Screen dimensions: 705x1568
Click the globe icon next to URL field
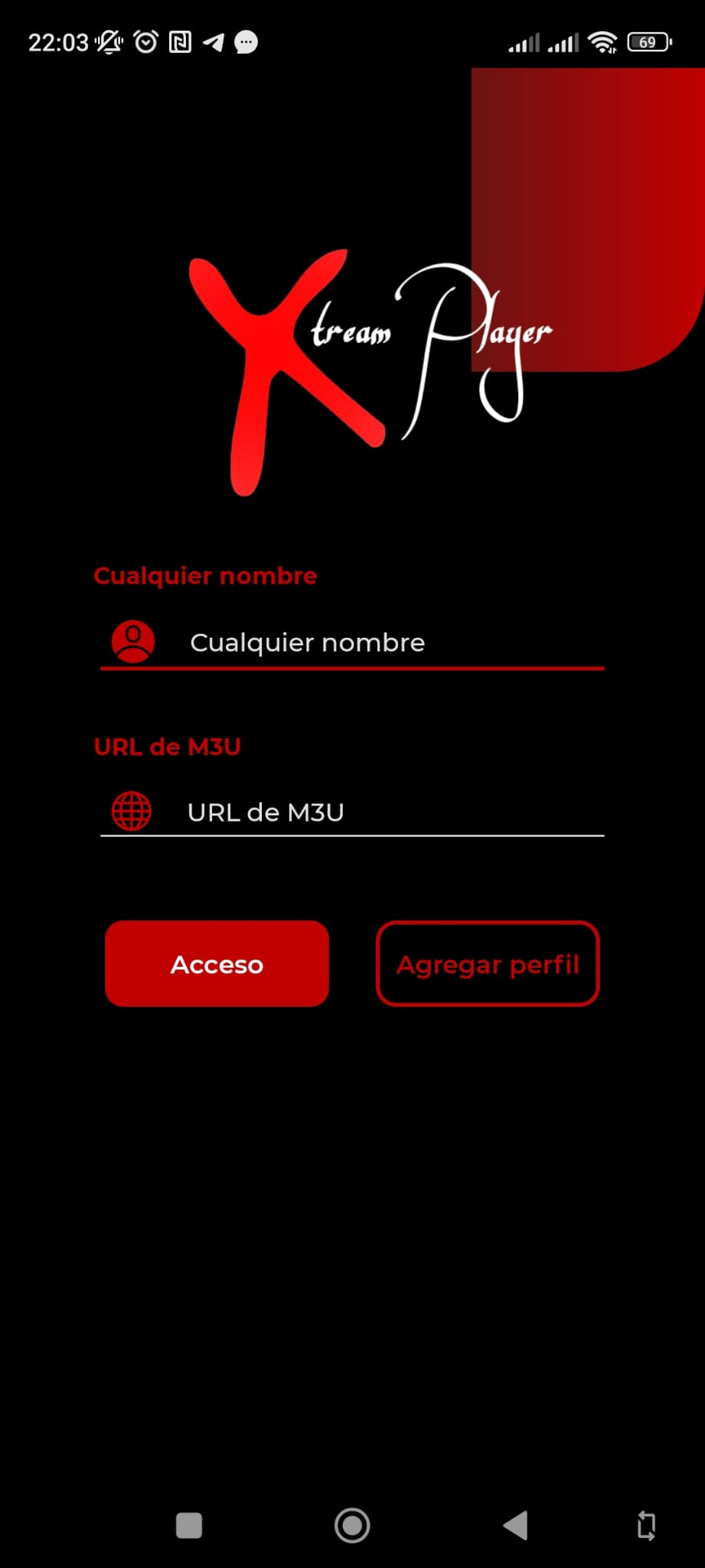130,809
